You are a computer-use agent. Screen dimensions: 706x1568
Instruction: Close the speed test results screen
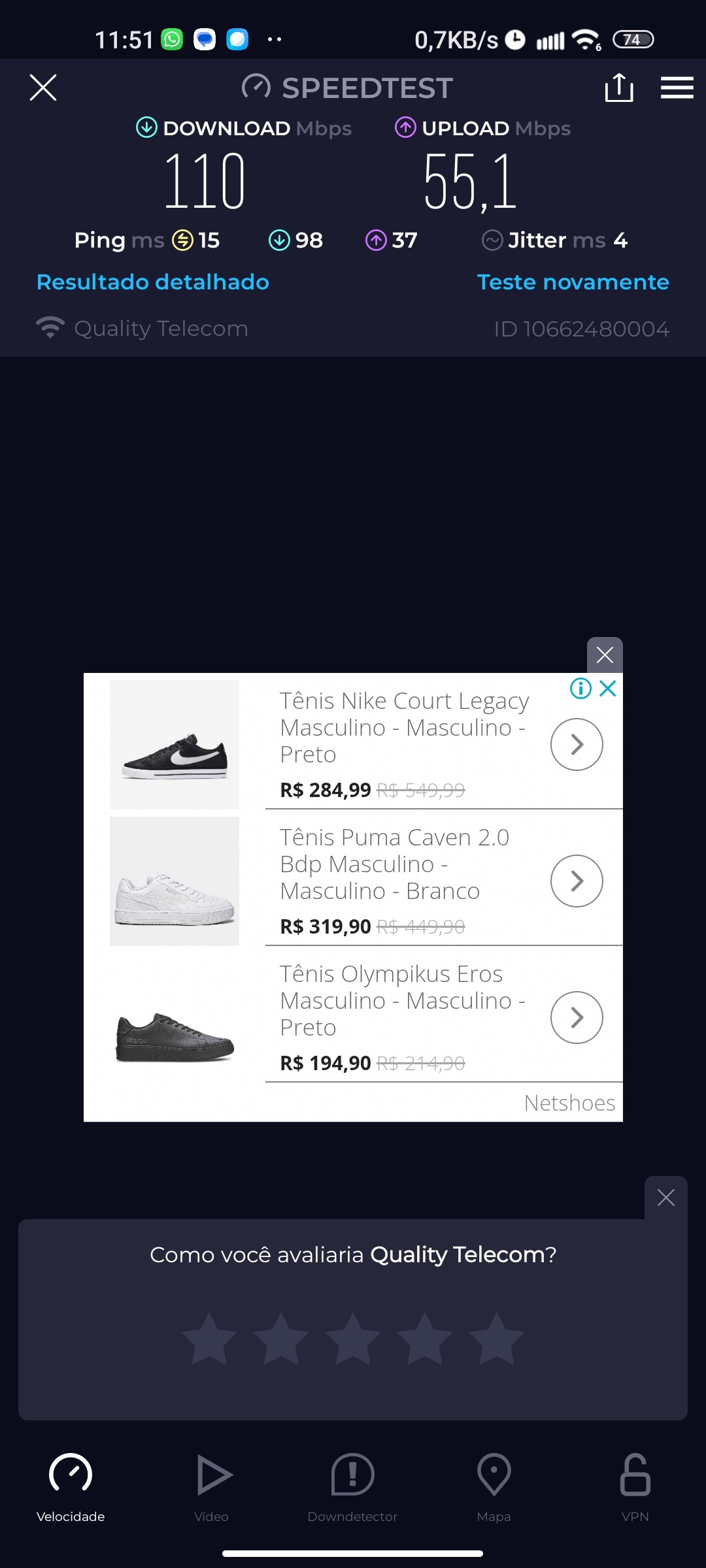tap(43, 88)
